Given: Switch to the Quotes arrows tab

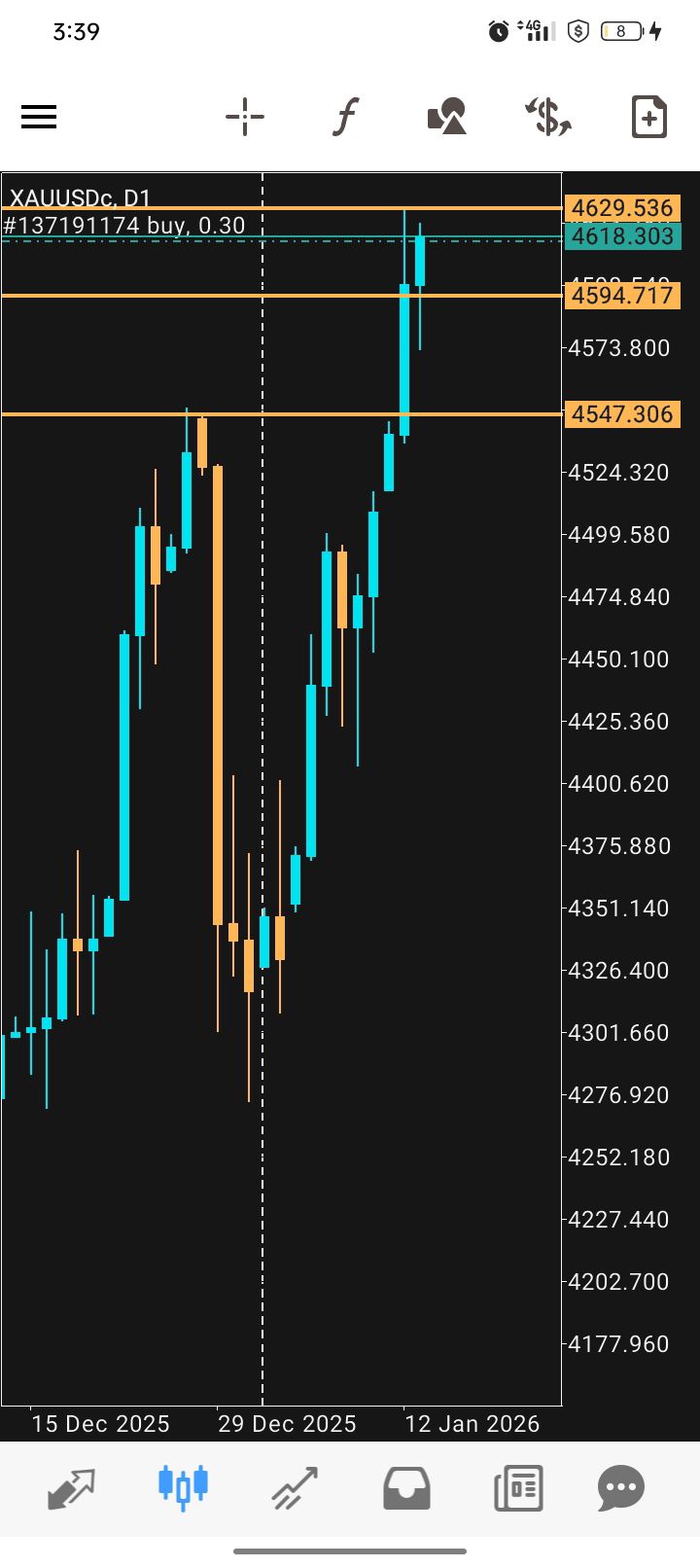Looking at the screenshot, I should point(72,1487).
